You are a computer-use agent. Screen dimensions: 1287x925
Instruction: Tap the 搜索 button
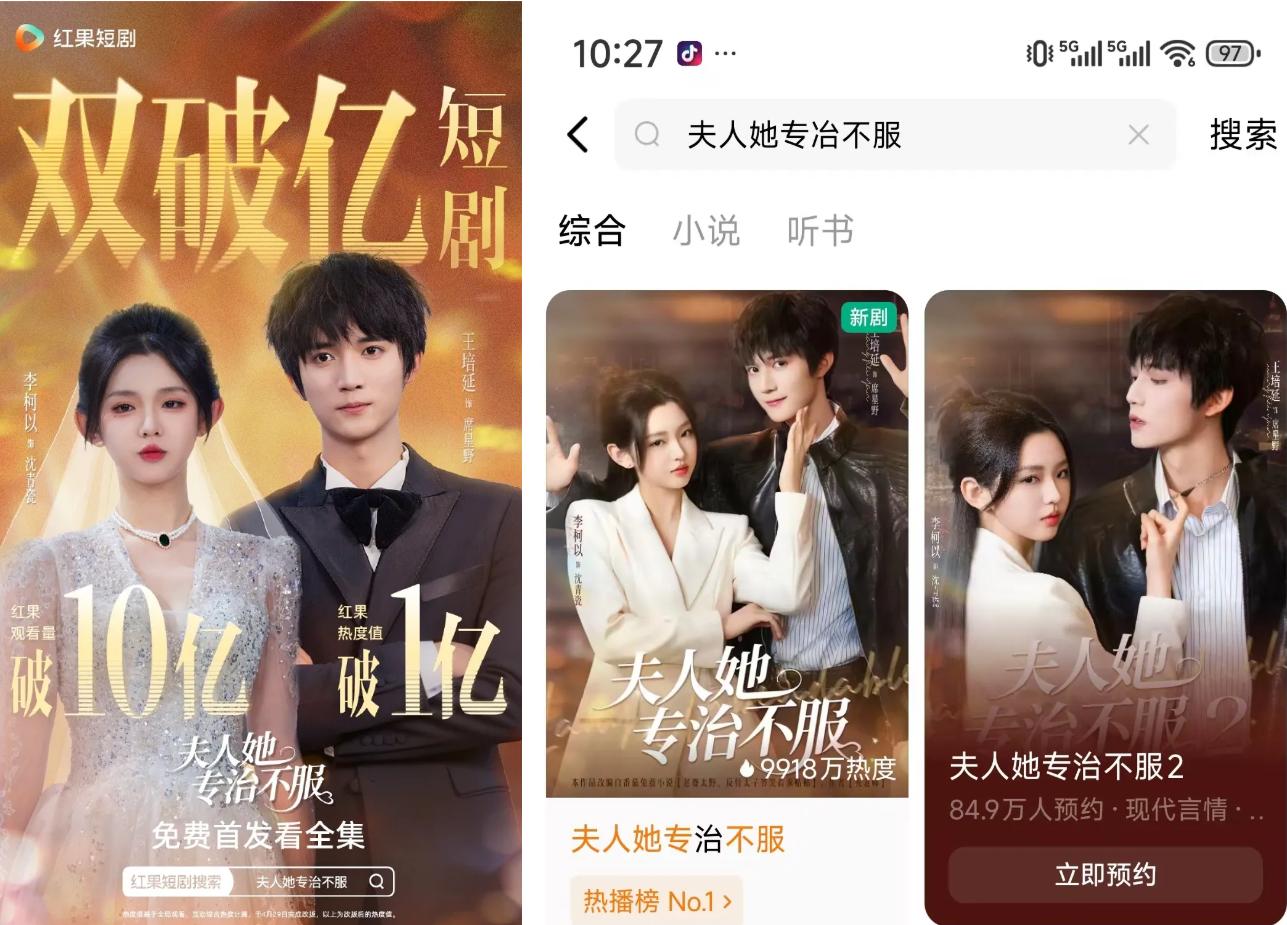point(1242,134)
